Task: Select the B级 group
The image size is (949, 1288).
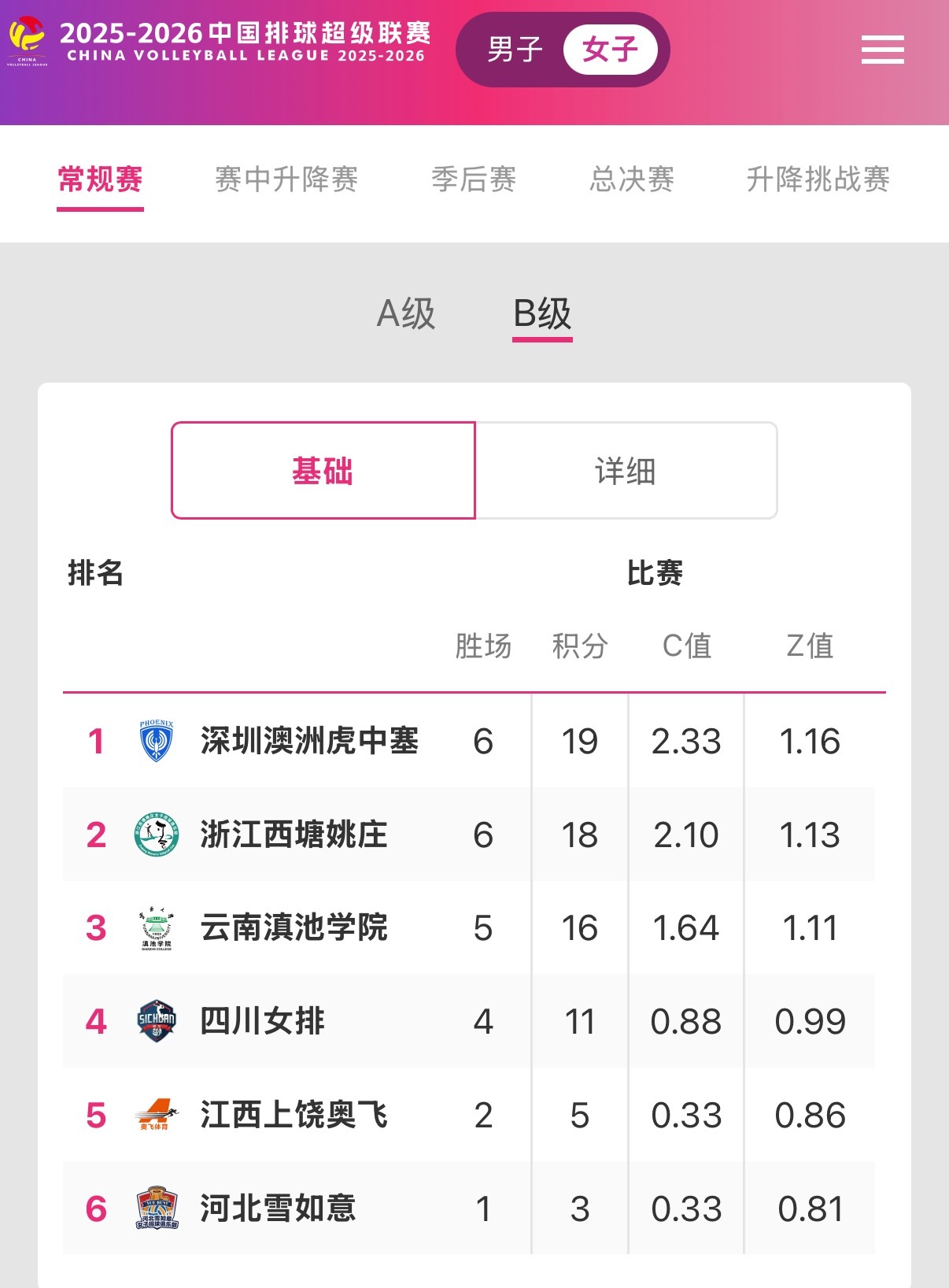Action: click(x=542, y=314)
